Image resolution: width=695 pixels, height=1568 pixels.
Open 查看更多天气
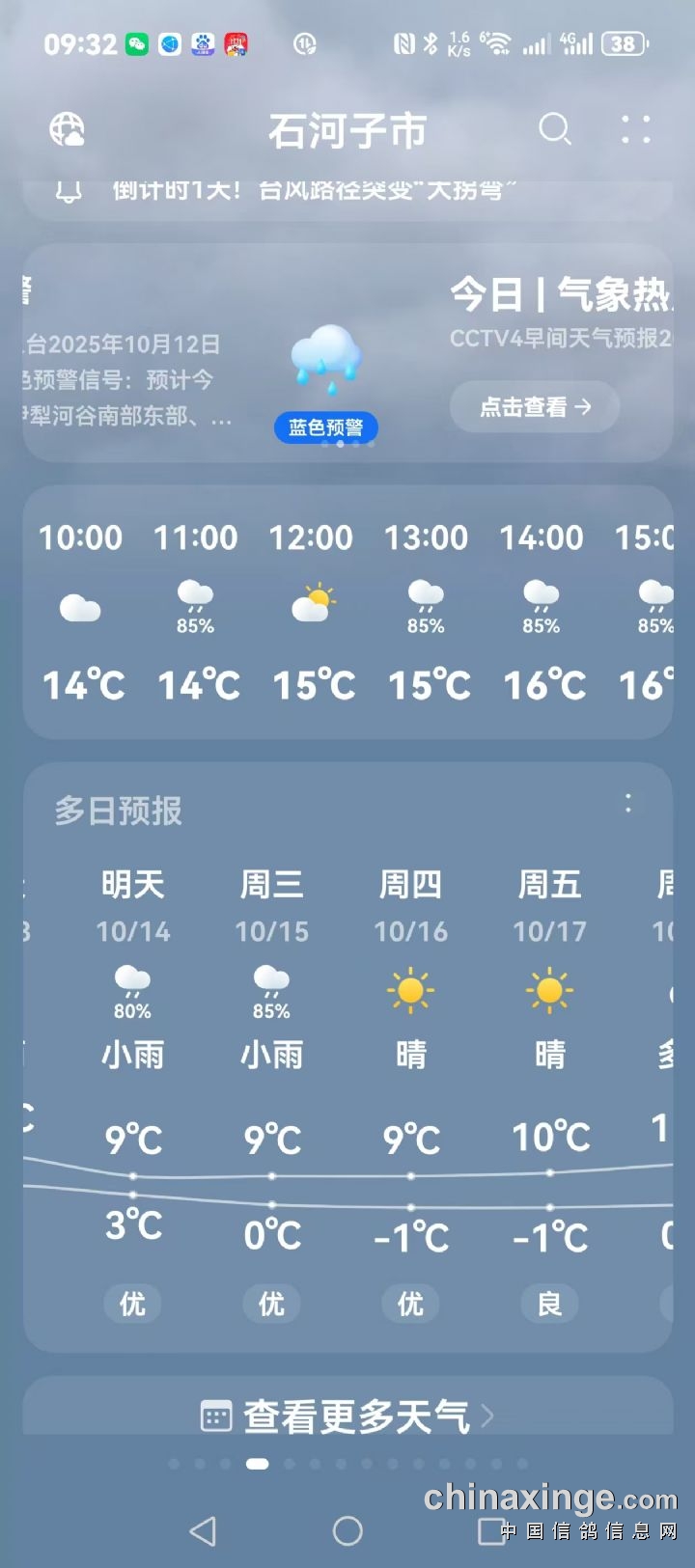[347, 1417]
